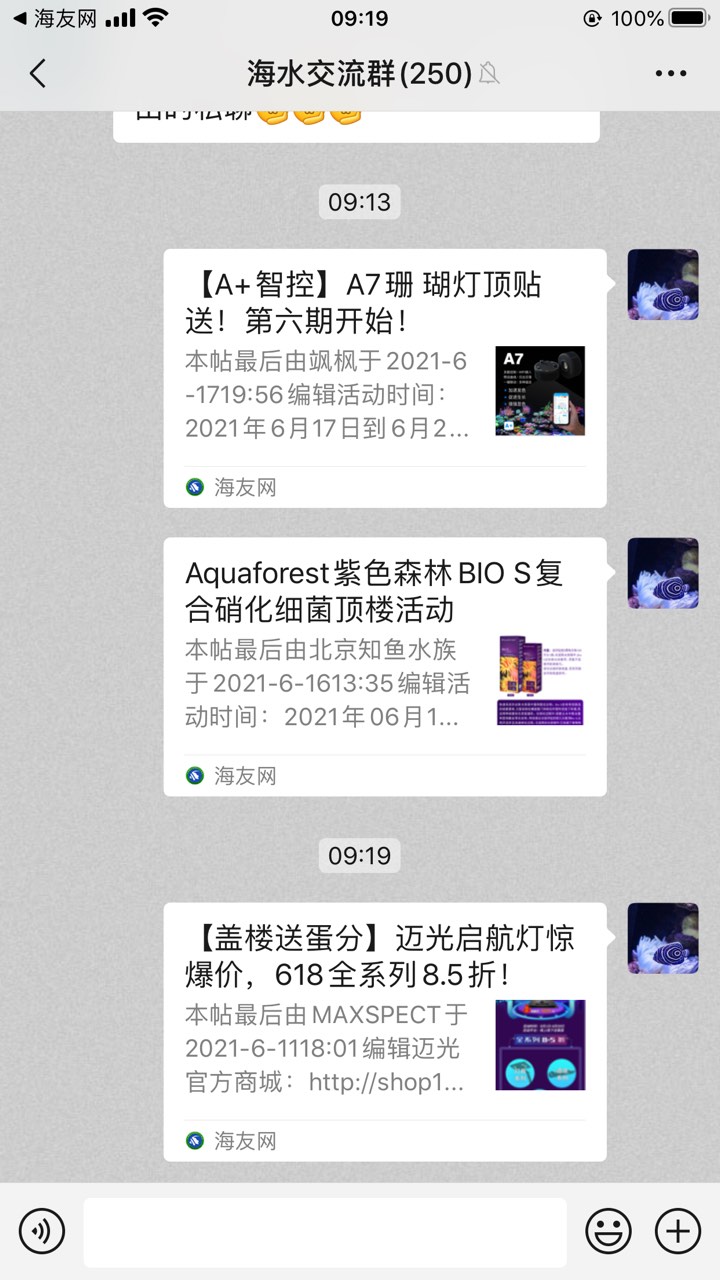Screen dimensions: 720x1280
Task: Focus the message text field
Action: pos(324,1232)
